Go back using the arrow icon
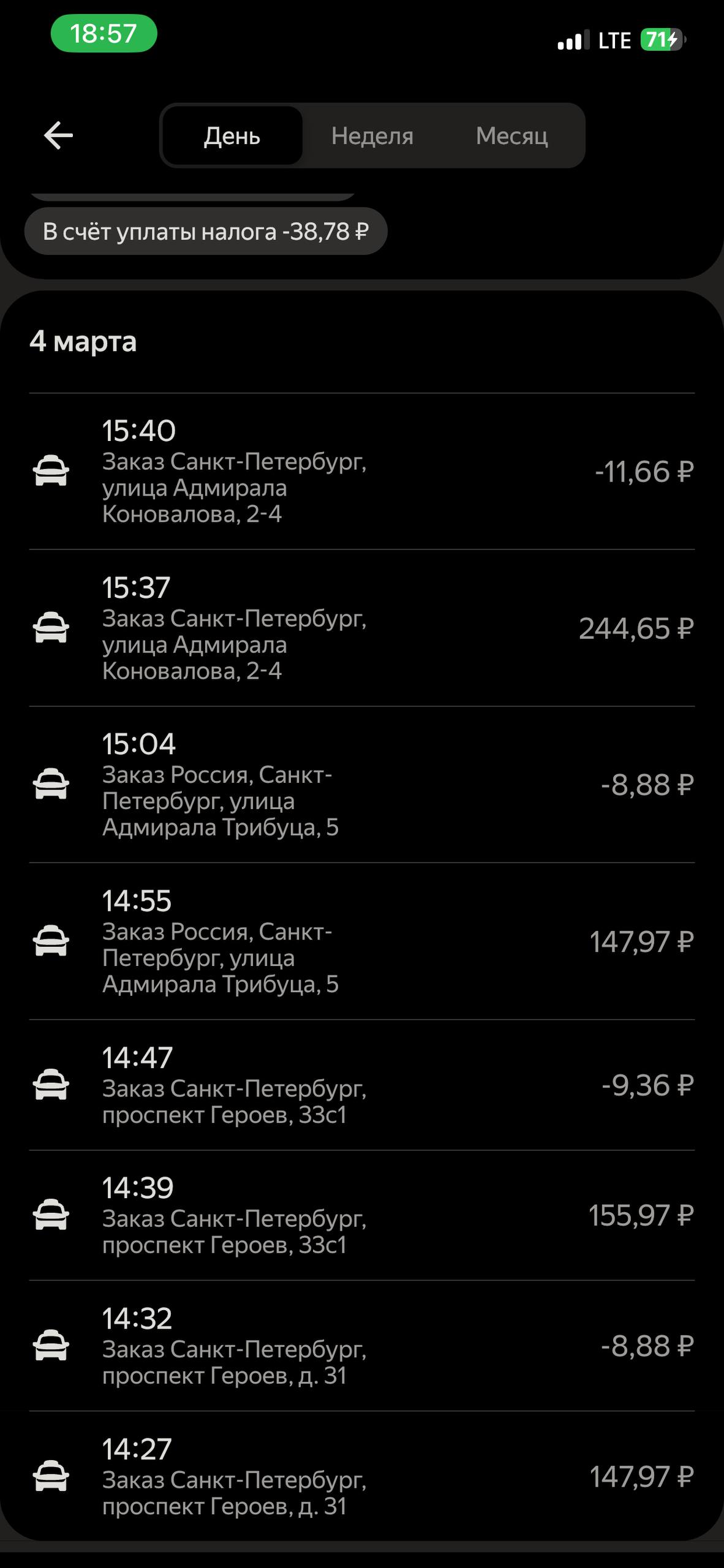Screen dimensions: 724x1568 click(x=59, y=135)
